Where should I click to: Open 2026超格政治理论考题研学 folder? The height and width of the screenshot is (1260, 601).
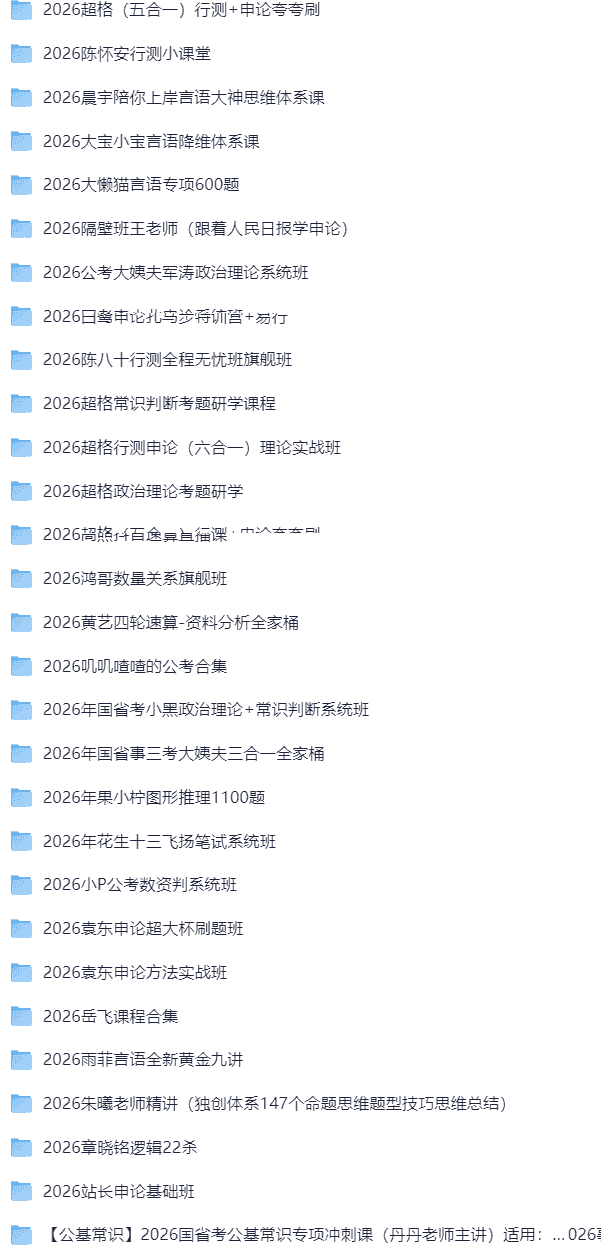pyautogui.click(x=143, y=491)
